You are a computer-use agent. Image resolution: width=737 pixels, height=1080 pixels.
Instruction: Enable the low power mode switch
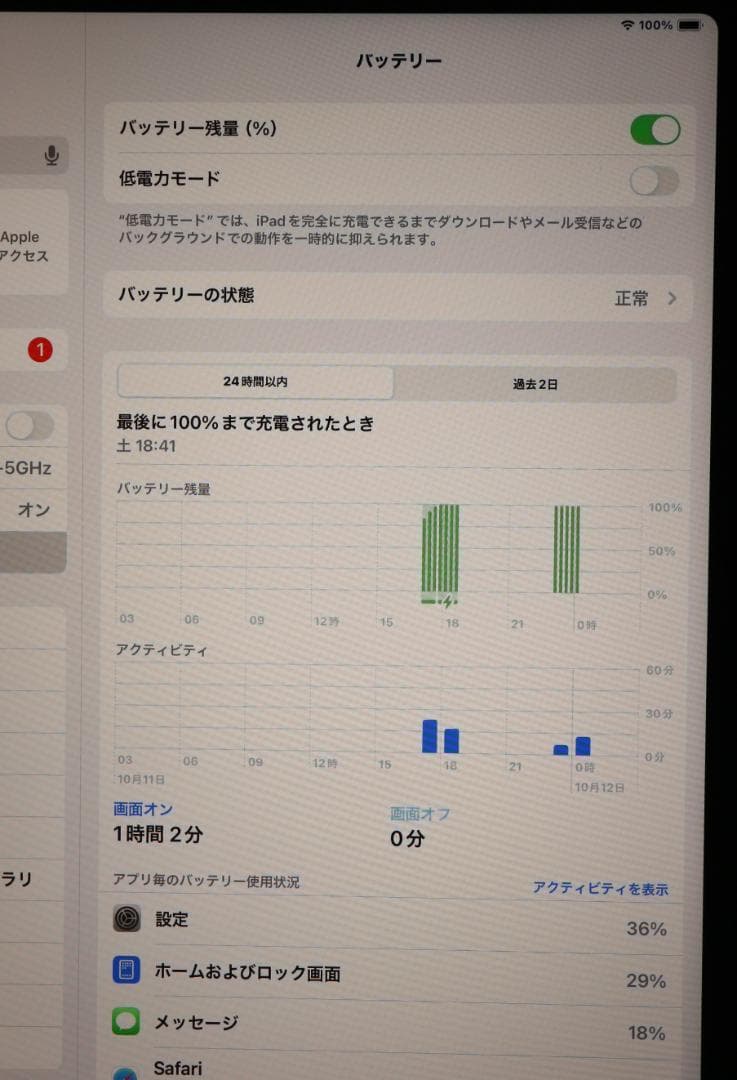[x=655, y=182]
